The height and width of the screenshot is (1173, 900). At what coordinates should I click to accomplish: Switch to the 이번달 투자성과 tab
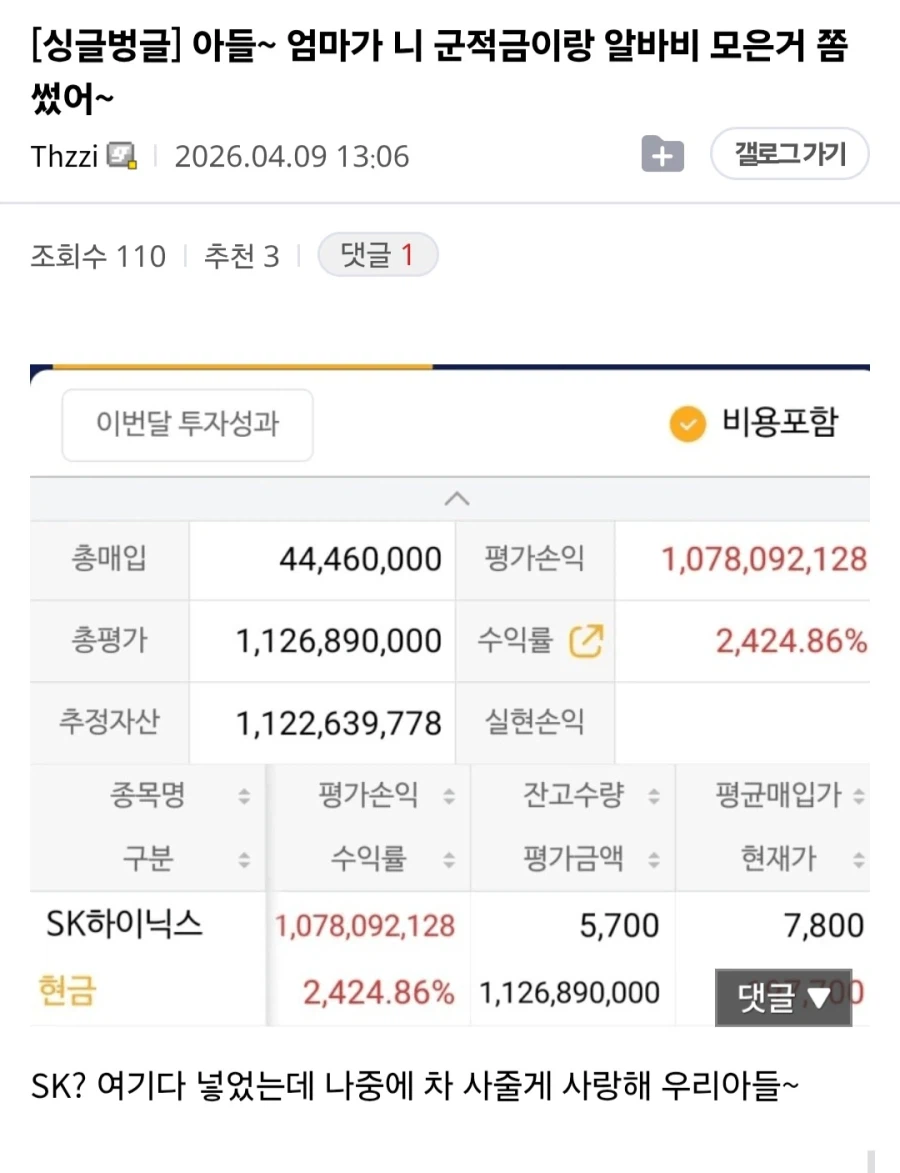[x=186, y=425]
